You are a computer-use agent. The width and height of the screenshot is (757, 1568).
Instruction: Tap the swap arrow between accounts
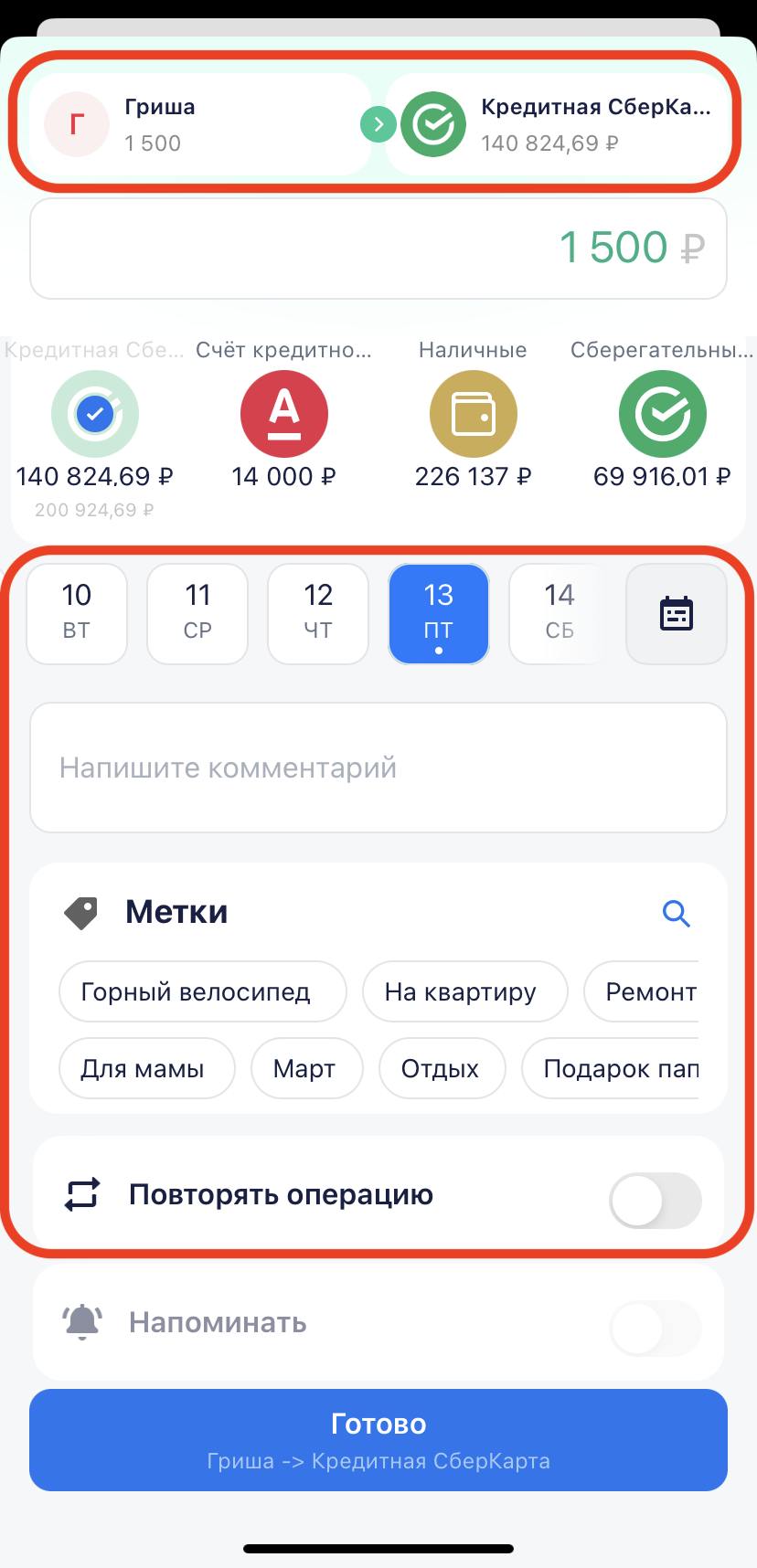378,124
